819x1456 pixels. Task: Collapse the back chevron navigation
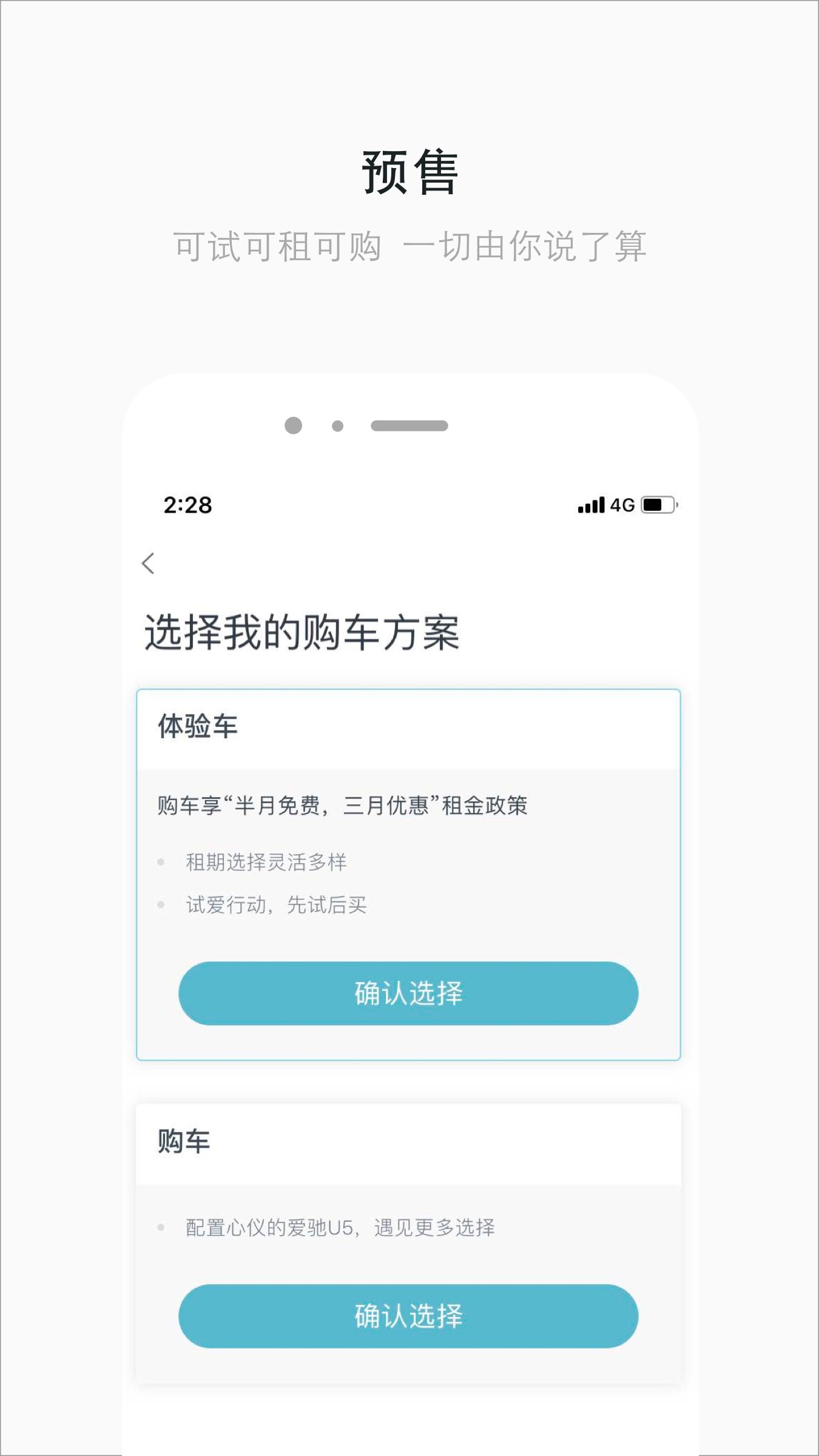click(150, 564)
